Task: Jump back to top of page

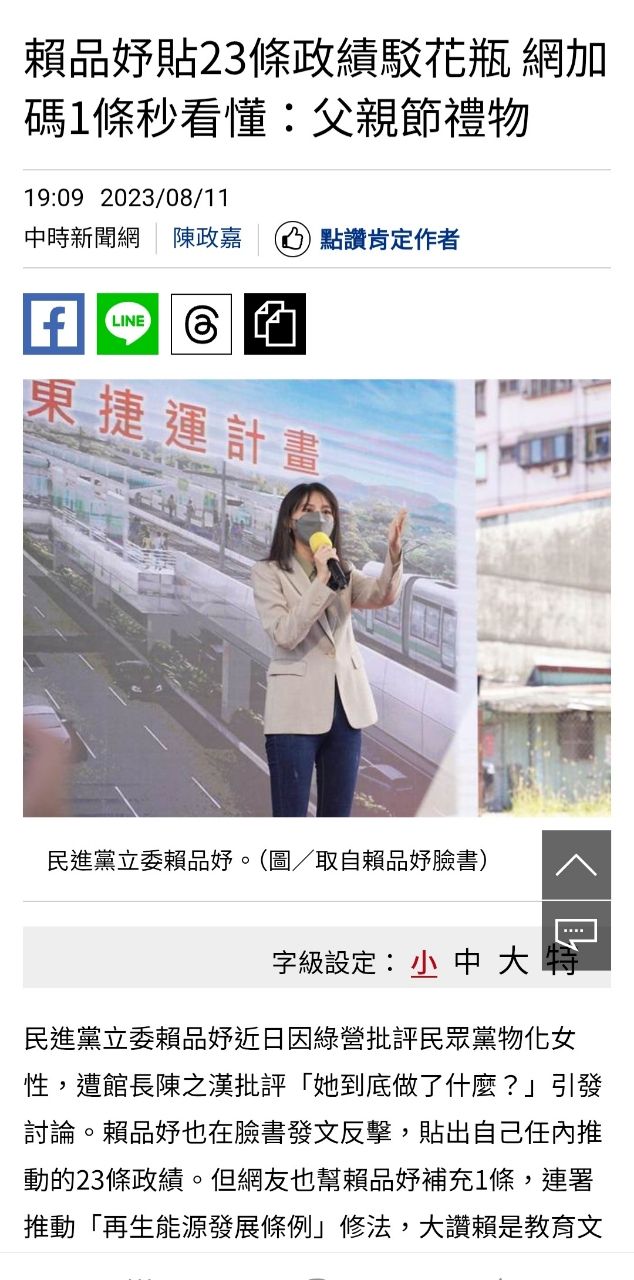Action: point(576,865)
